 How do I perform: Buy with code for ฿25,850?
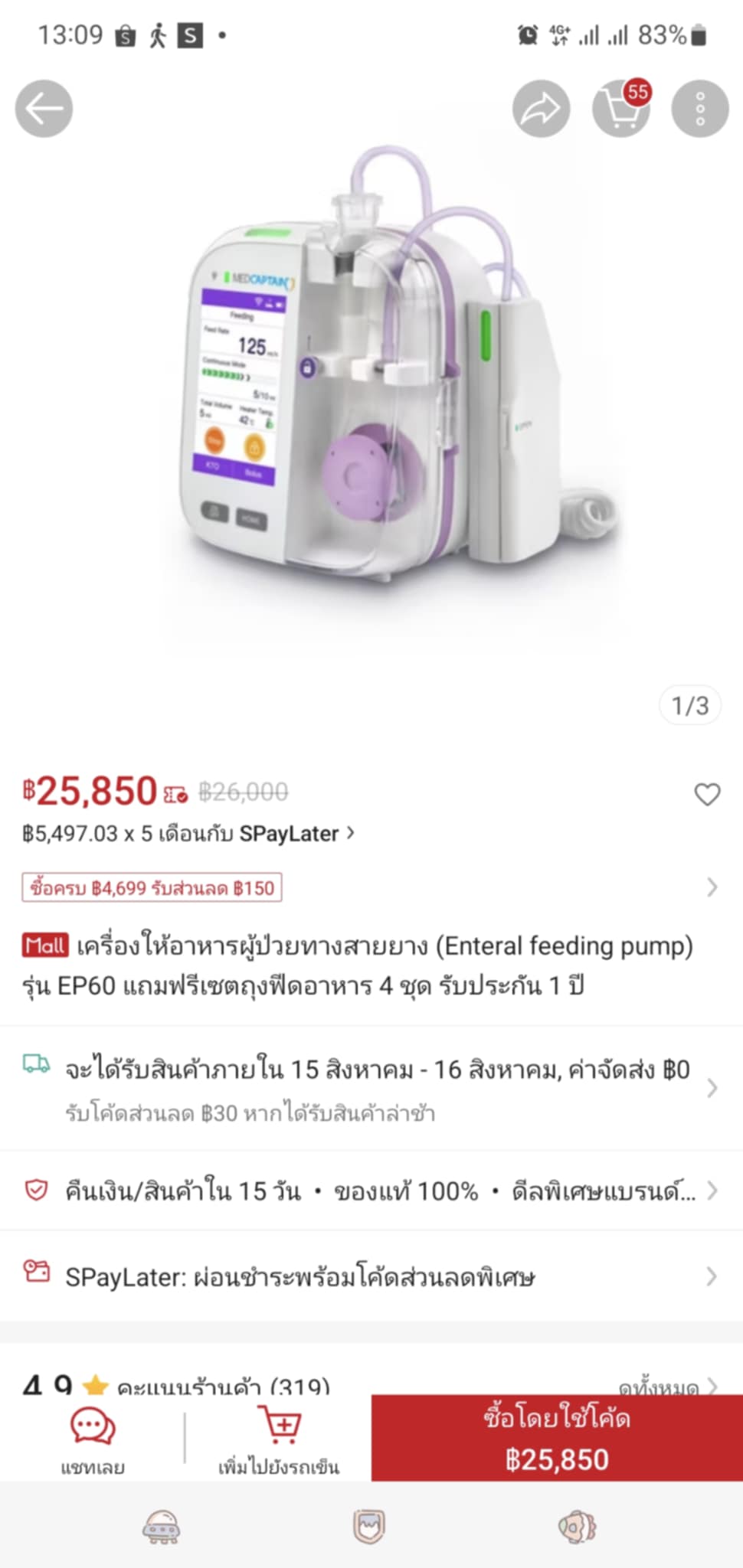[556, 1439]
